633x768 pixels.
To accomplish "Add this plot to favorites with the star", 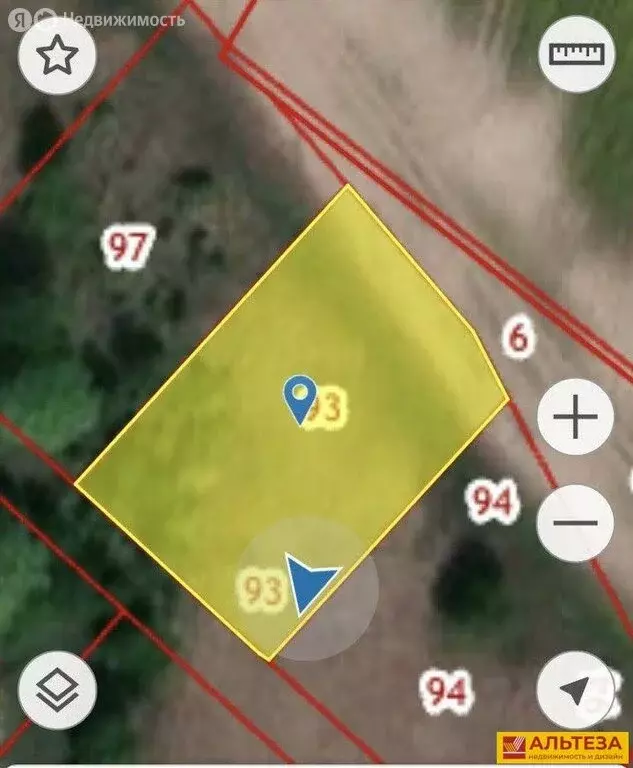I will [58, 55].
